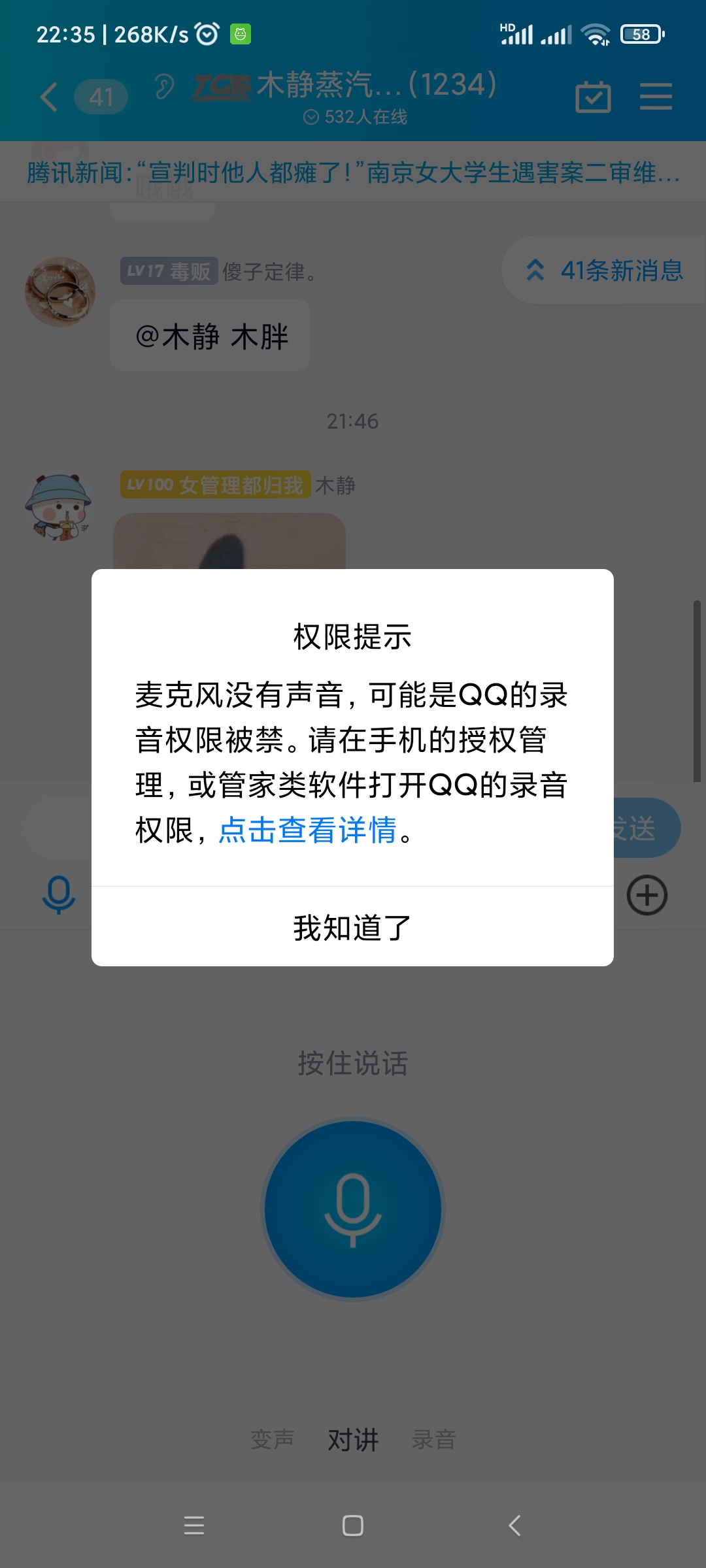Open the 腾讯新闻 headline banner
This screenshot has width=706, height=1568.
(353, 173)
